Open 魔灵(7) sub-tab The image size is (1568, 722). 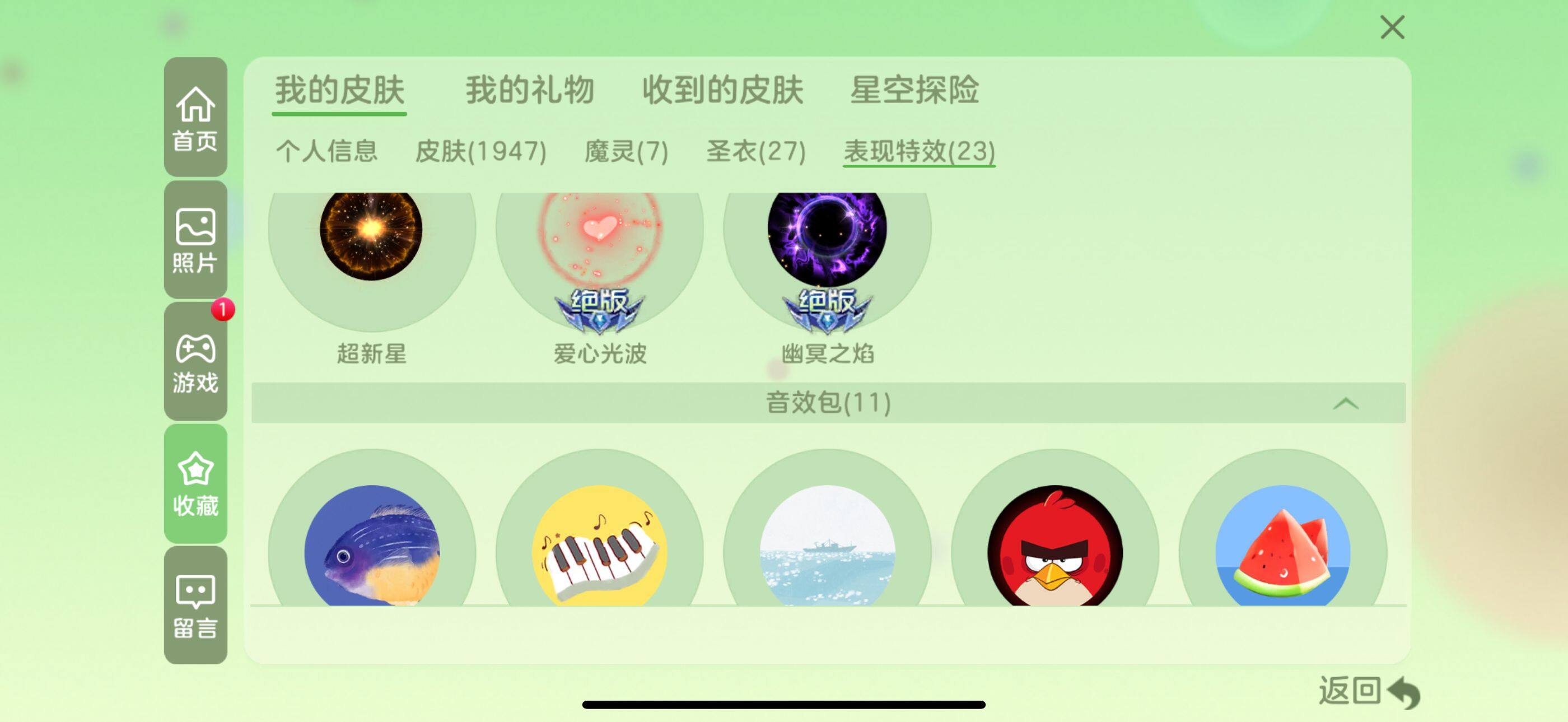coord(626,151)
